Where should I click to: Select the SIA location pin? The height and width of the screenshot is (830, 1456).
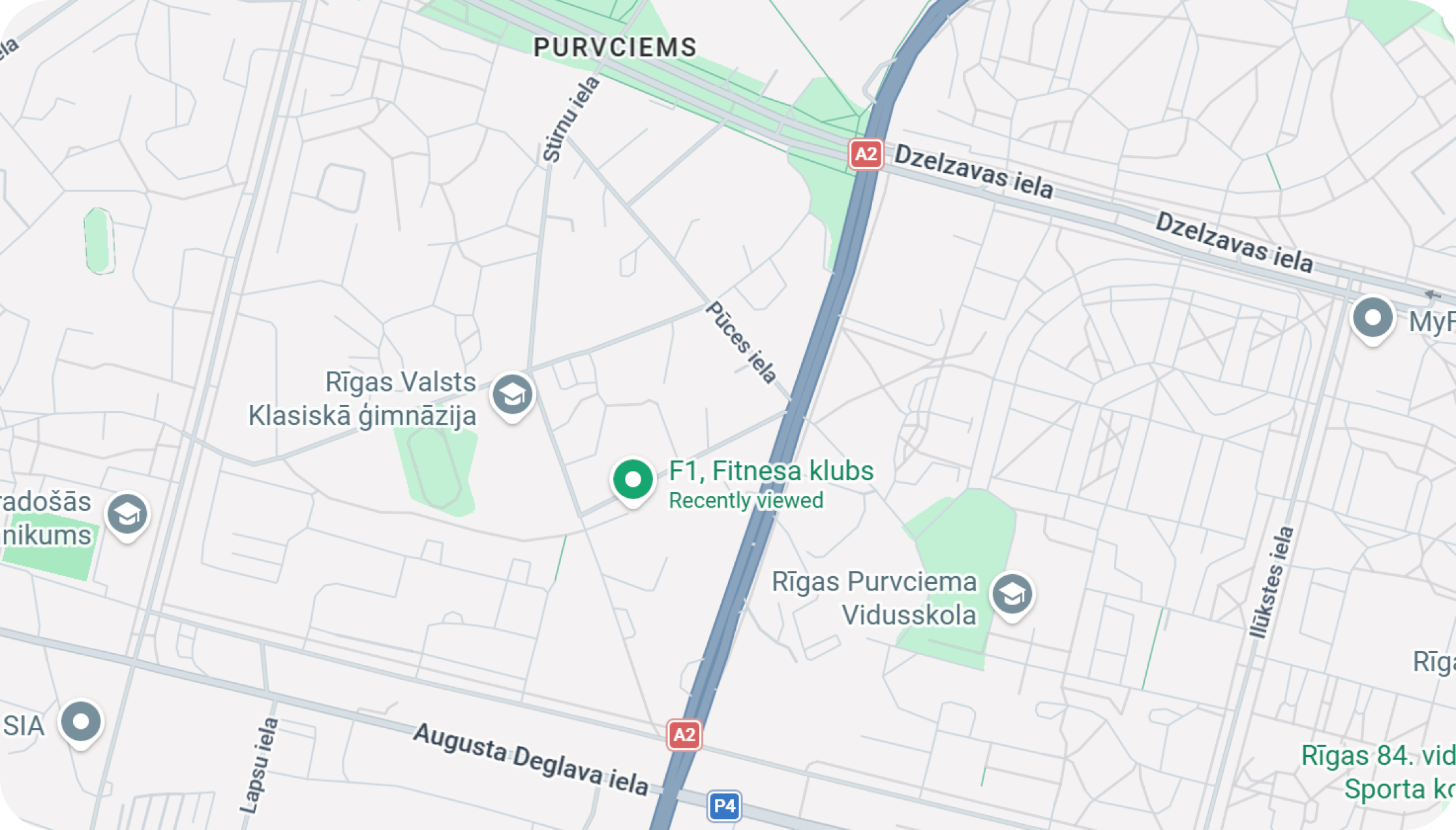pyautogui.click(x=81, y=722)
